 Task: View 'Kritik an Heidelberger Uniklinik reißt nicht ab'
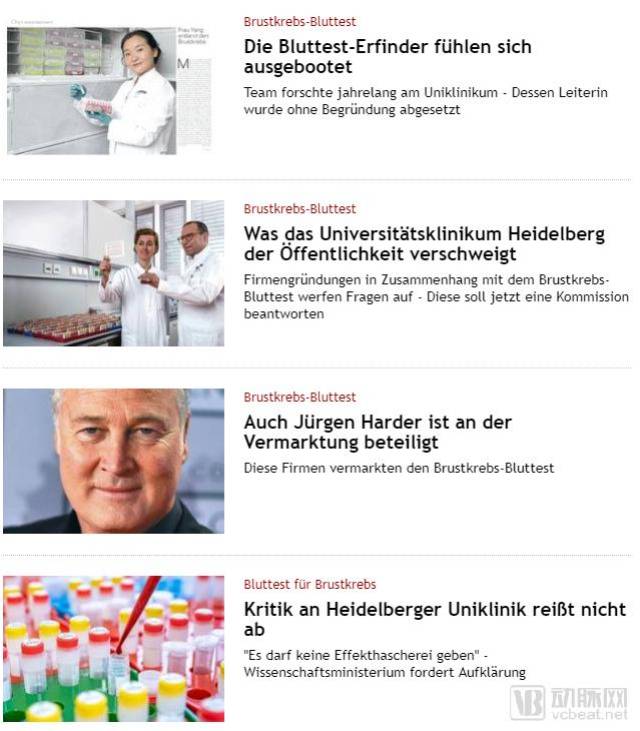click(x=434, y=619)
